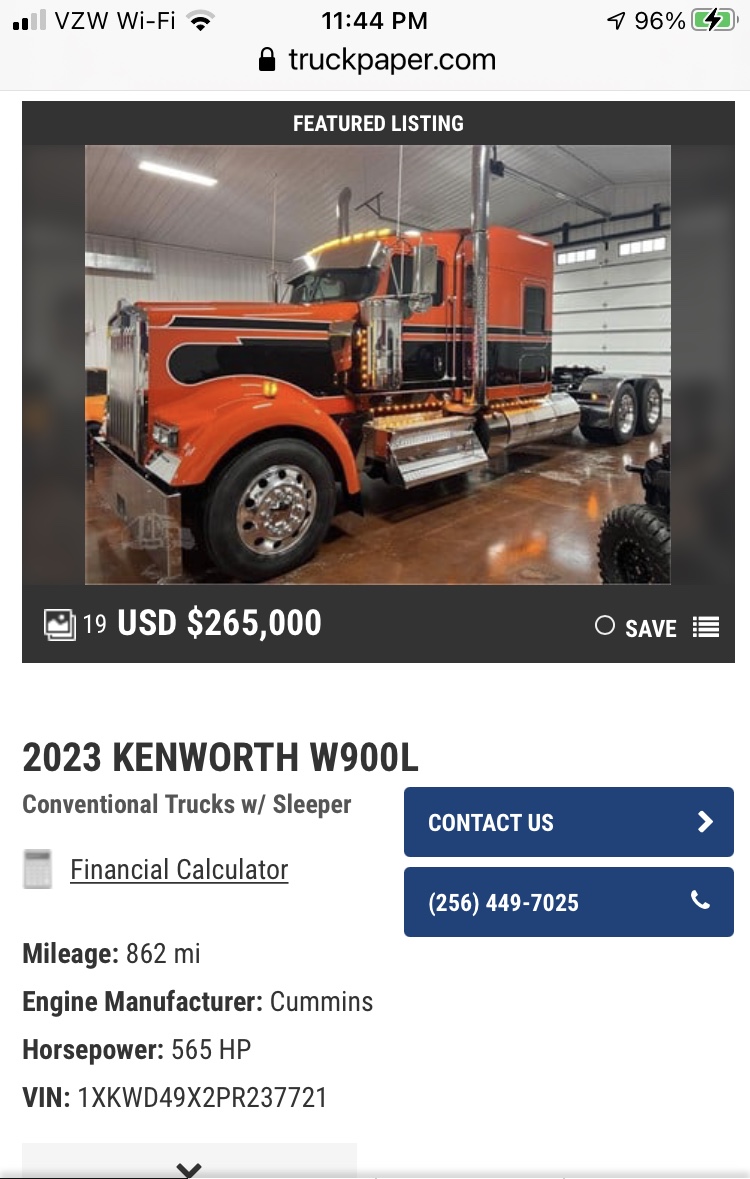Image resolution: width=750 pixels, height=1179 pixels.
Task: Save this listing
Action: point(636,627)
